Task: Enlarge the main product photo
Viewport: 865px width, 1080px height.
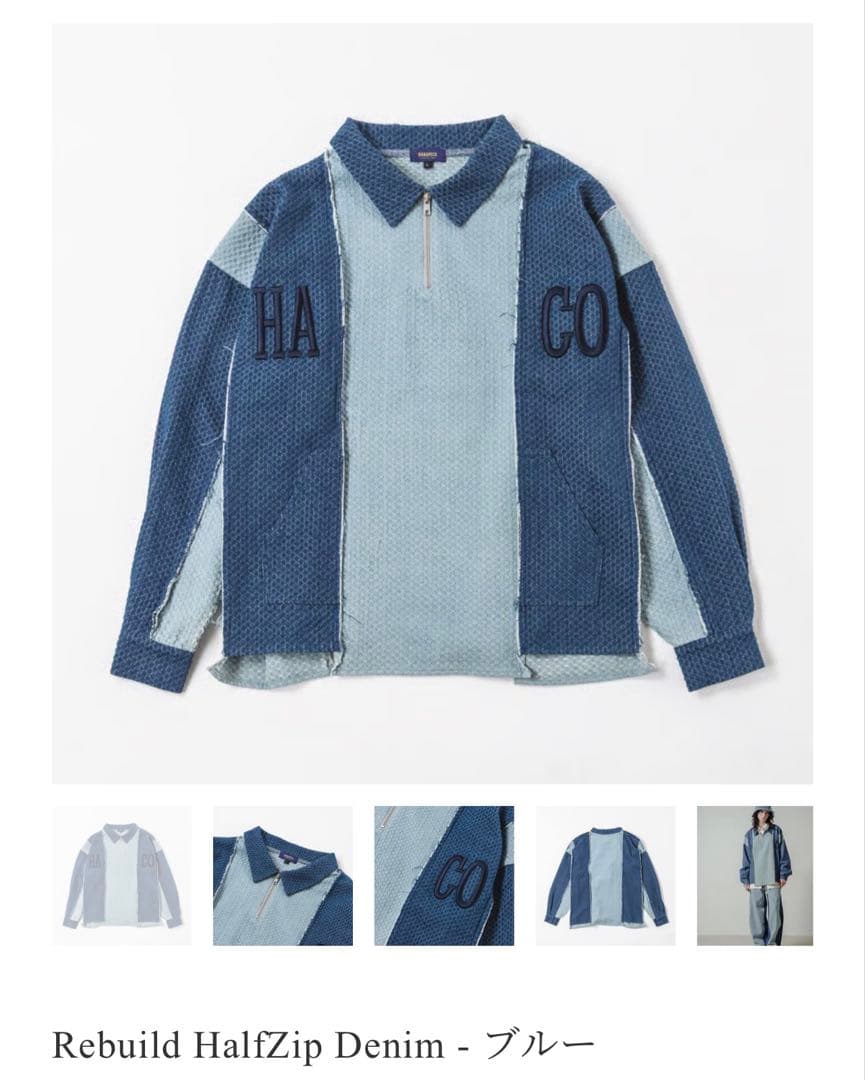Action: [432, 400]
